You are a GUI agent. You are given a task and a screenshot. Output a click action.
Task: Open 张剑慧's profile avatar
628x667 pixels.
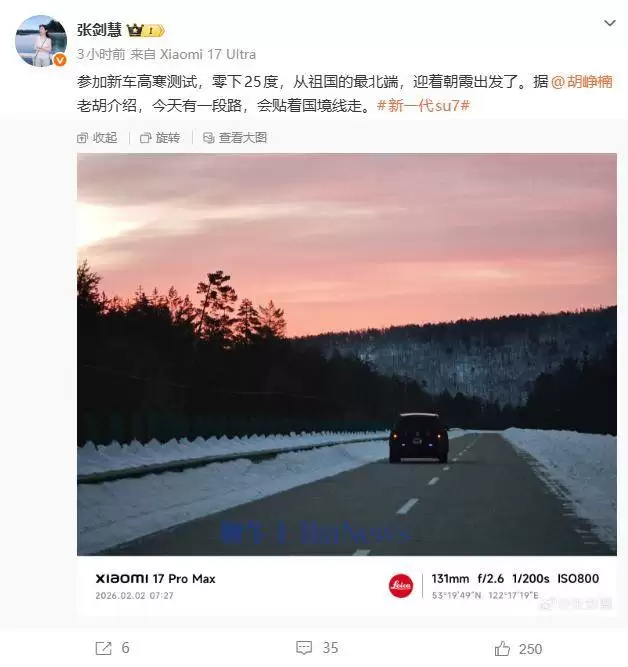coord(41,41)
